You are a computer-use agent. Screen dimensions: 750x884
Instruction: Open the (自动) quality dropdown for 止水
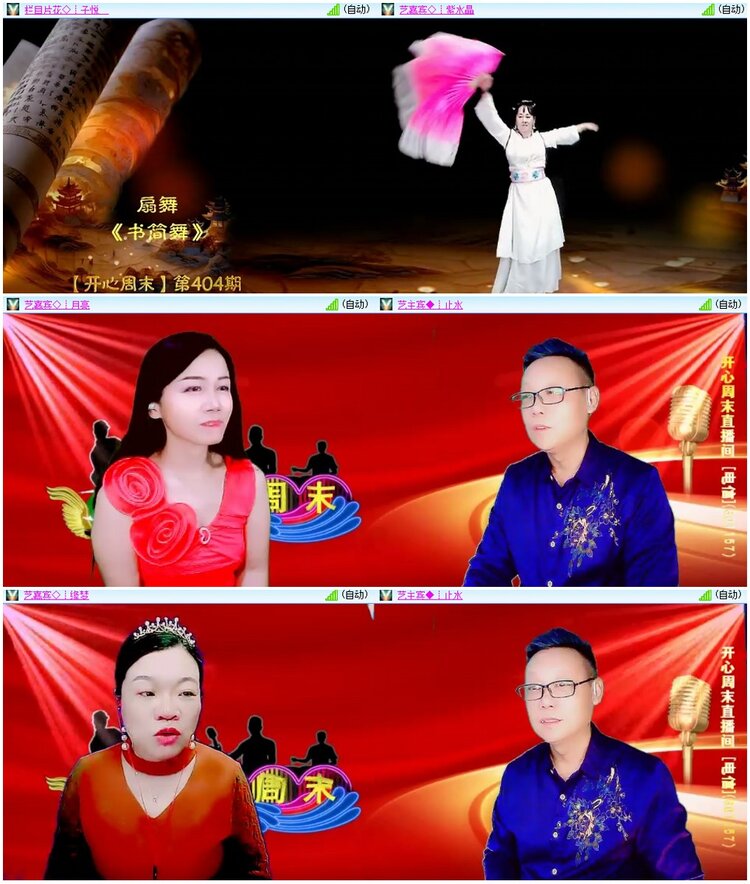point(728,305)
